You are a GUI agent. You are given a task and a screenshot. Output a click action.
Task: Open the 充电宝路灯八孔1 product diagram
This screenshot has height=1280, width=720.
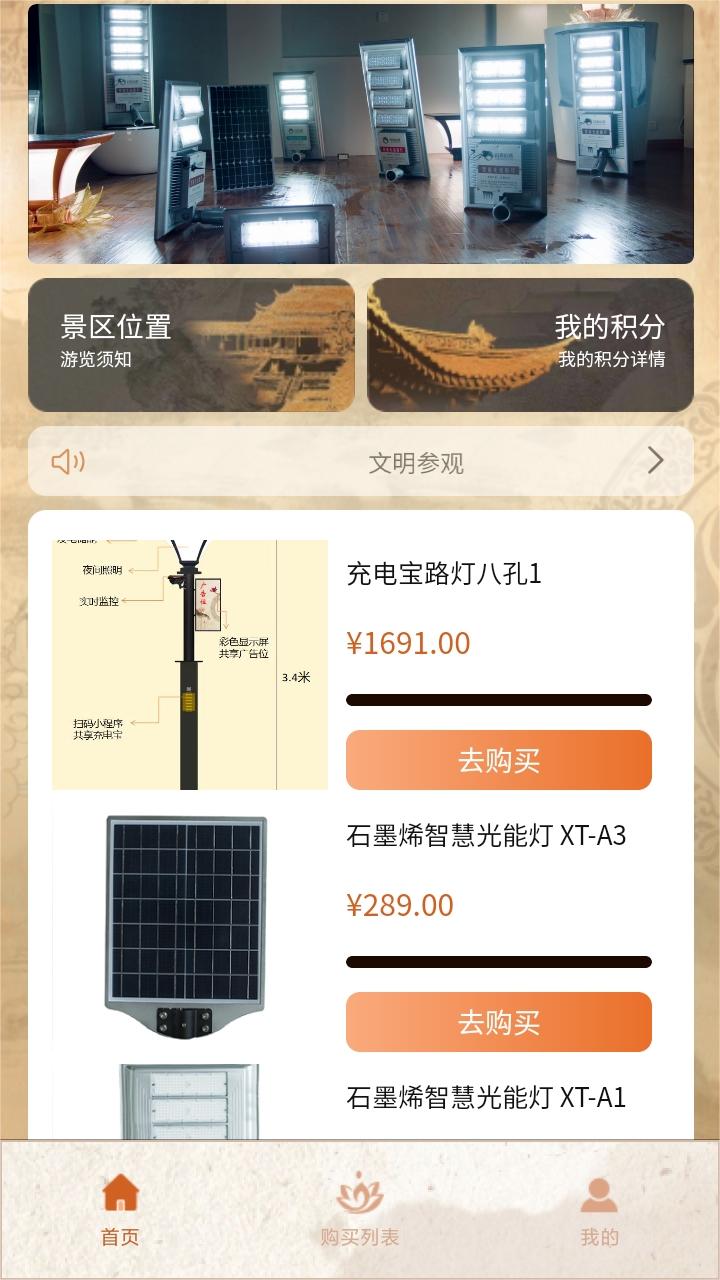coord(188,665)
